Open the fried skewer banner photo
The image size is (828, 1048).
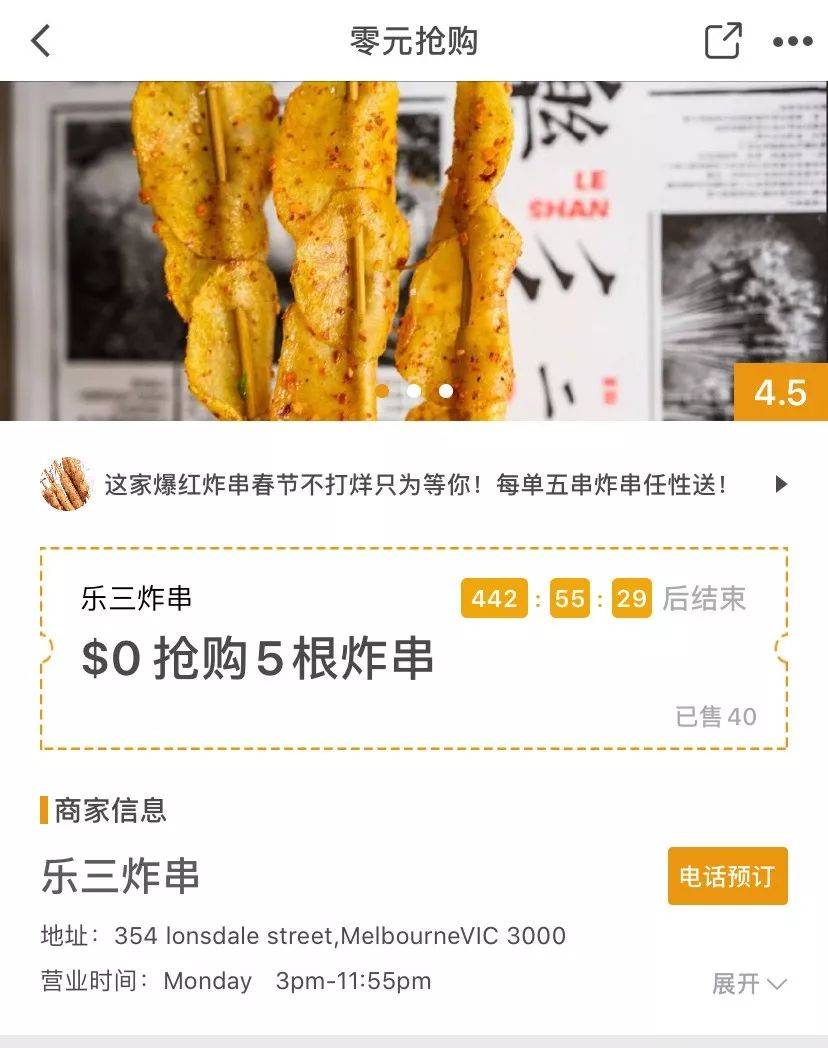tap(414, 250)
